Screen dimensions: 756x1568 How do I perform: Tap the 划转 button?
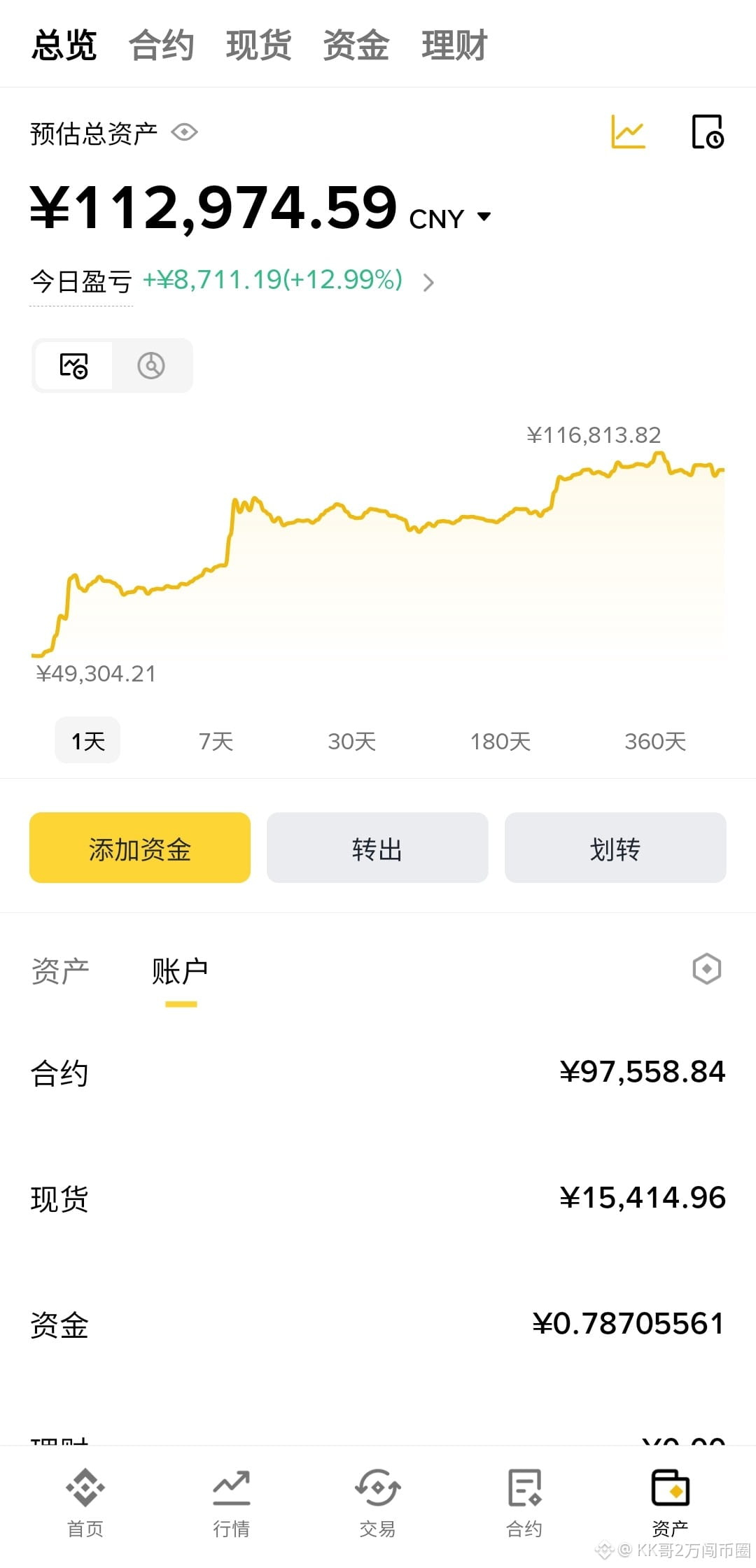(615, 847)
